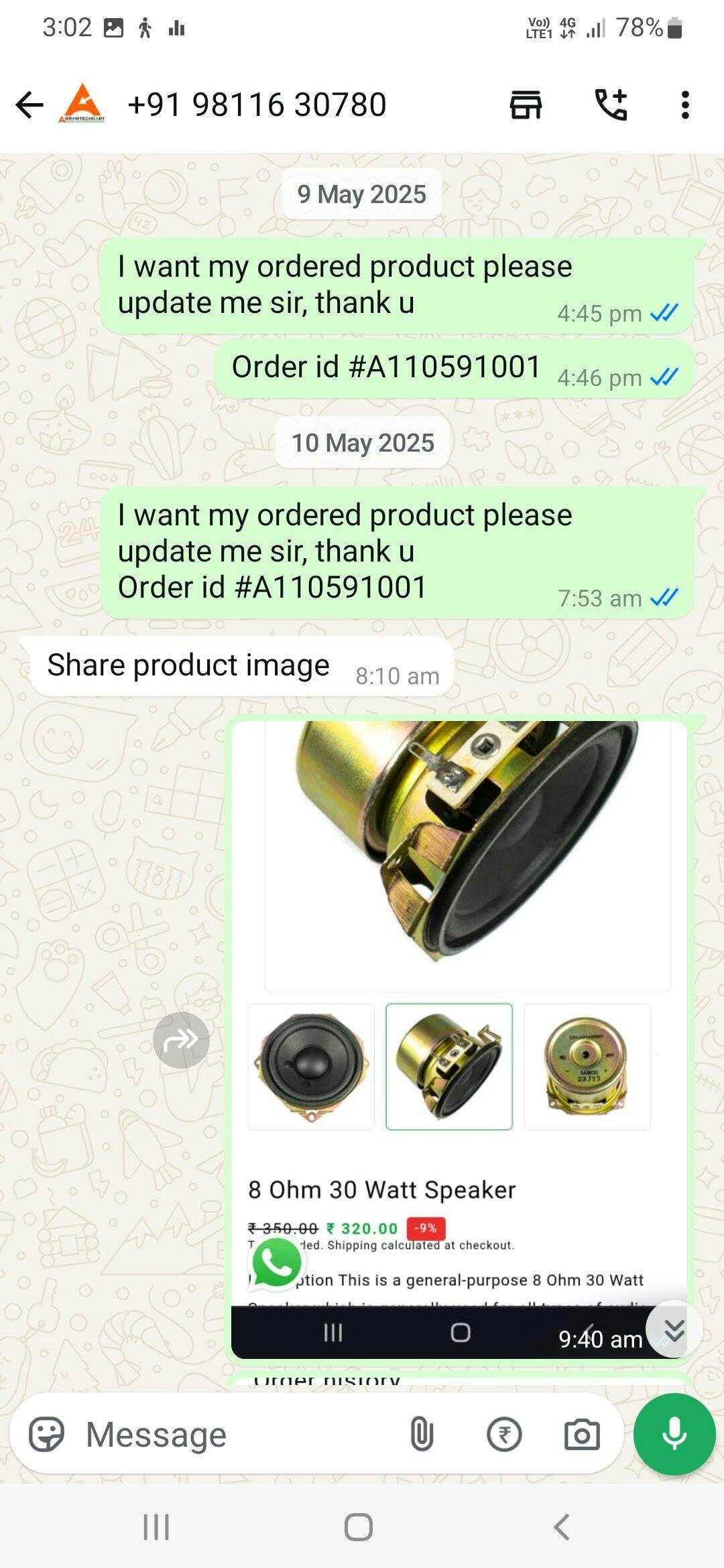This screenshot has height=1568, width=724.
Task: Go back to the chat list
Action: [29, 105]
